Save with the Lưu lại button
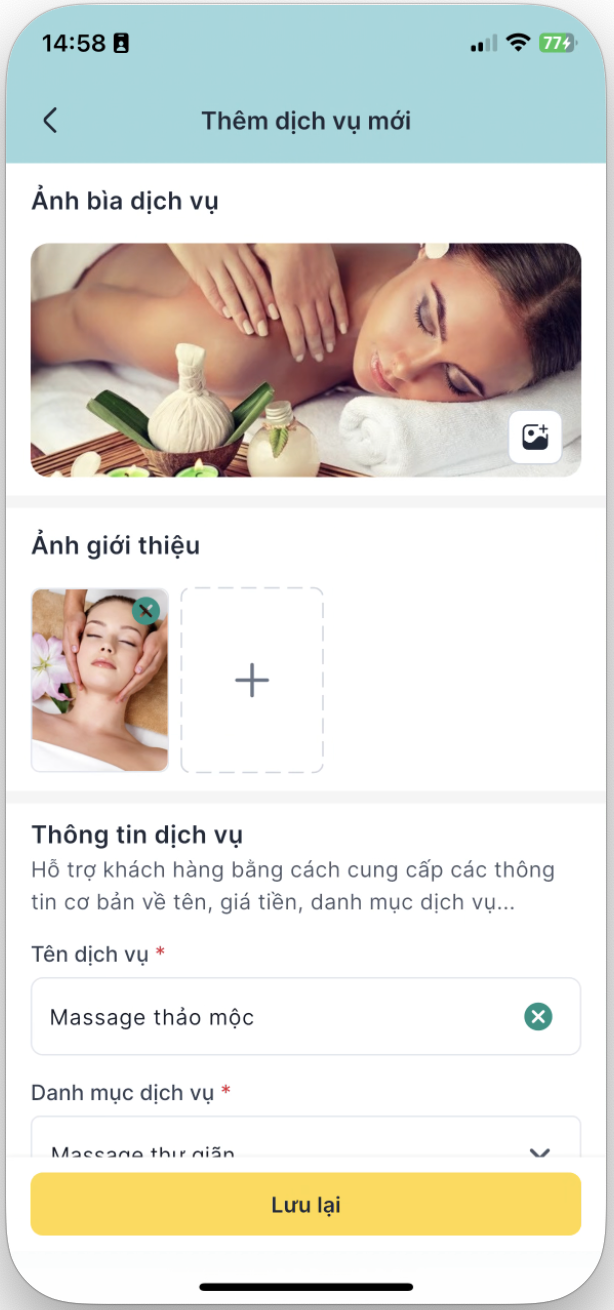The width and height of the screenshot is (614, 1310). tap(306, 1204)
